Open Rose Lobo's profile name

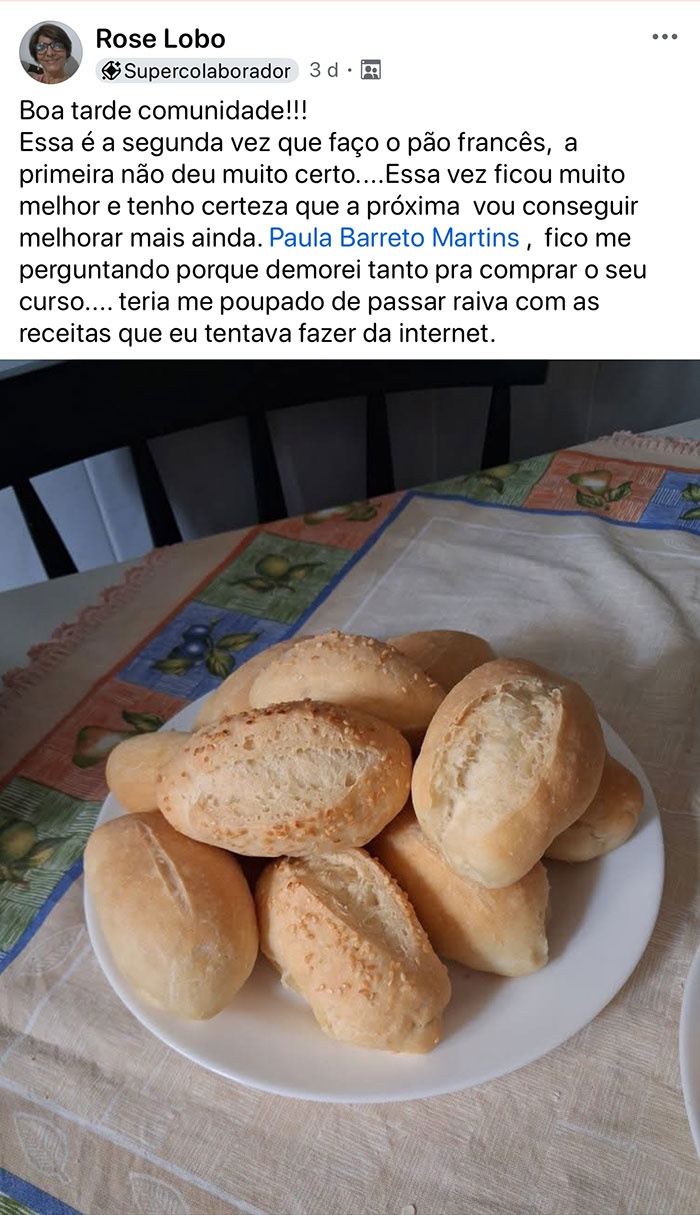point(160,39)
